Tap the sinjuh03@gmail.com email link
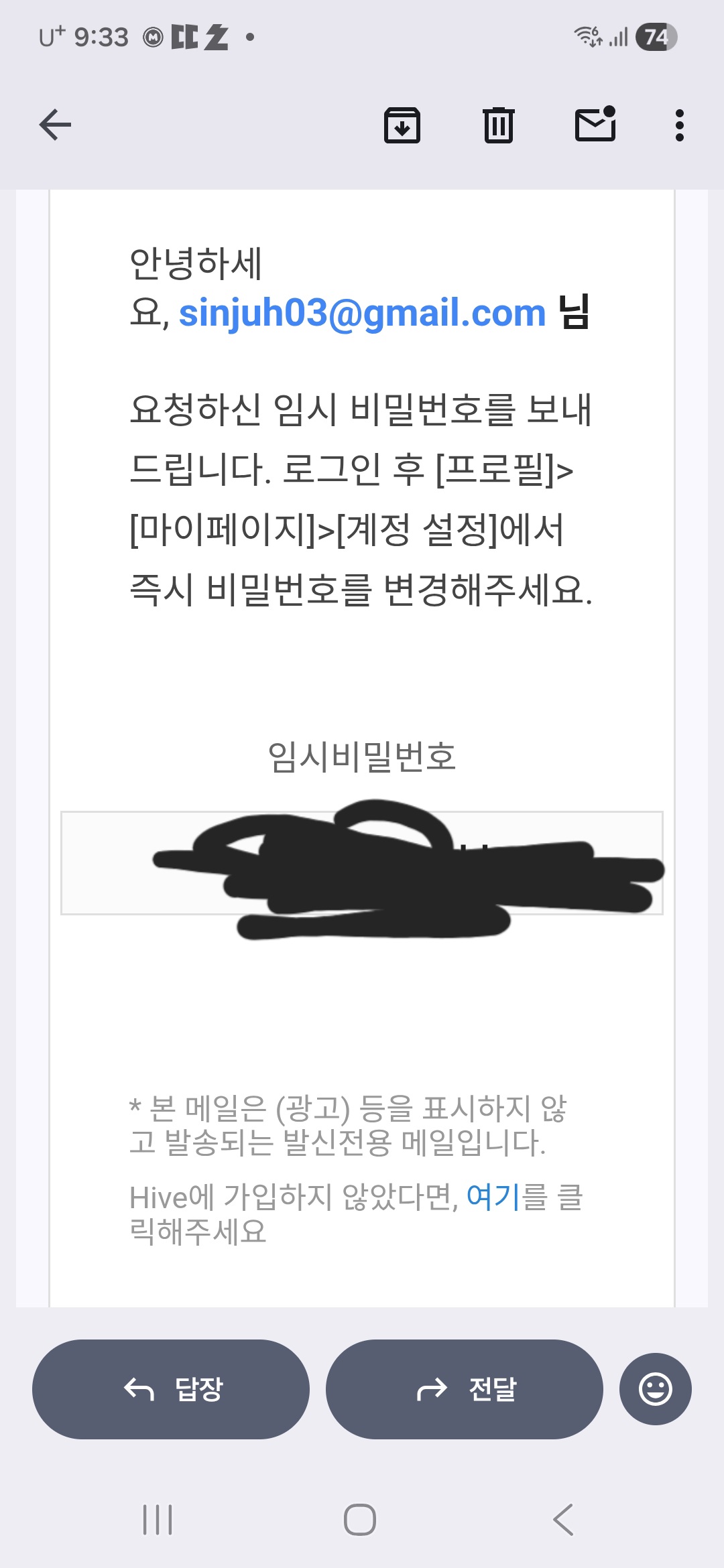Image resolution: width=724 pixels, height=1568 pixels. (362, 313)
